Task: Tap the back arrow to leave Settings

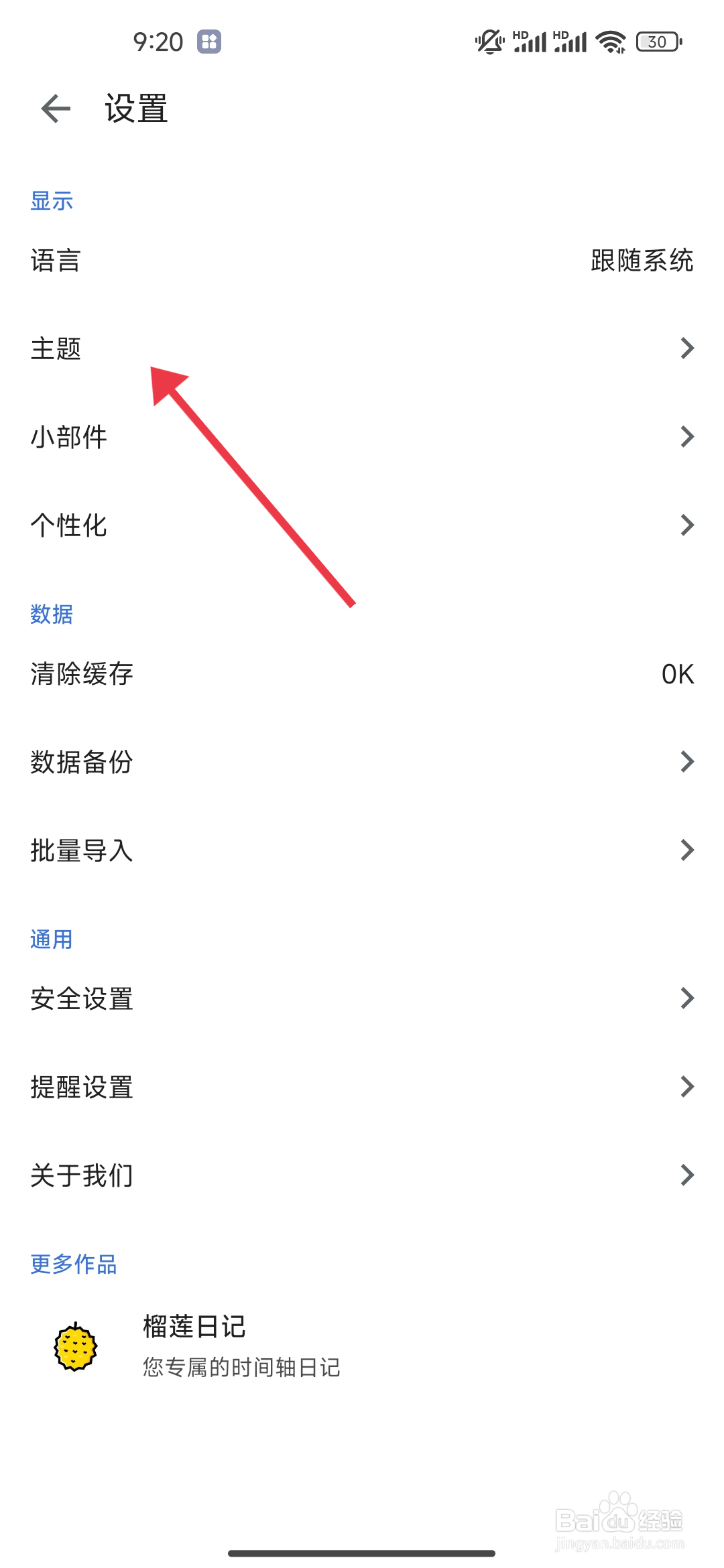Action: click(x=54, y=107)
